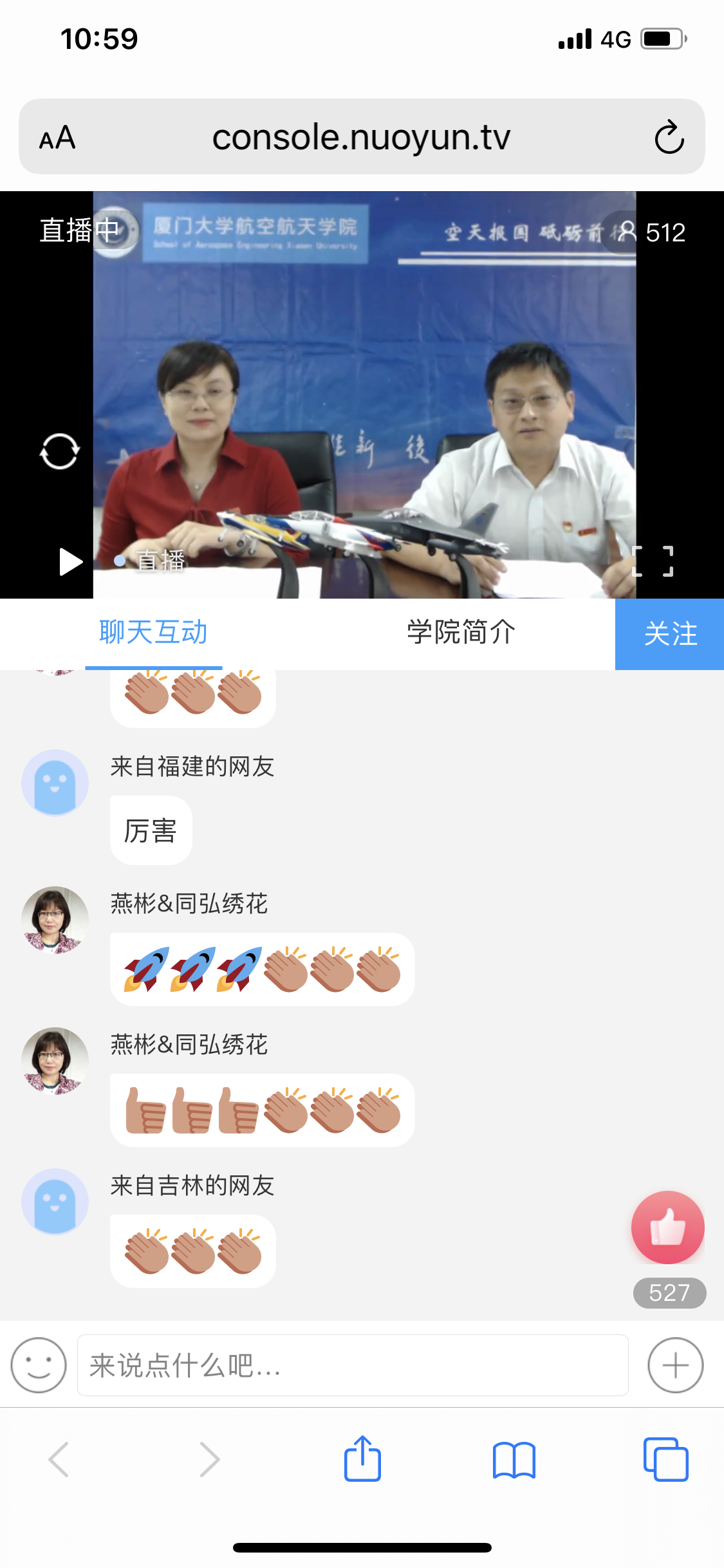This screenshot has width=724, height=1568.
Task: Open Safari bookmarks
Action: click(x=514, y=1459)
